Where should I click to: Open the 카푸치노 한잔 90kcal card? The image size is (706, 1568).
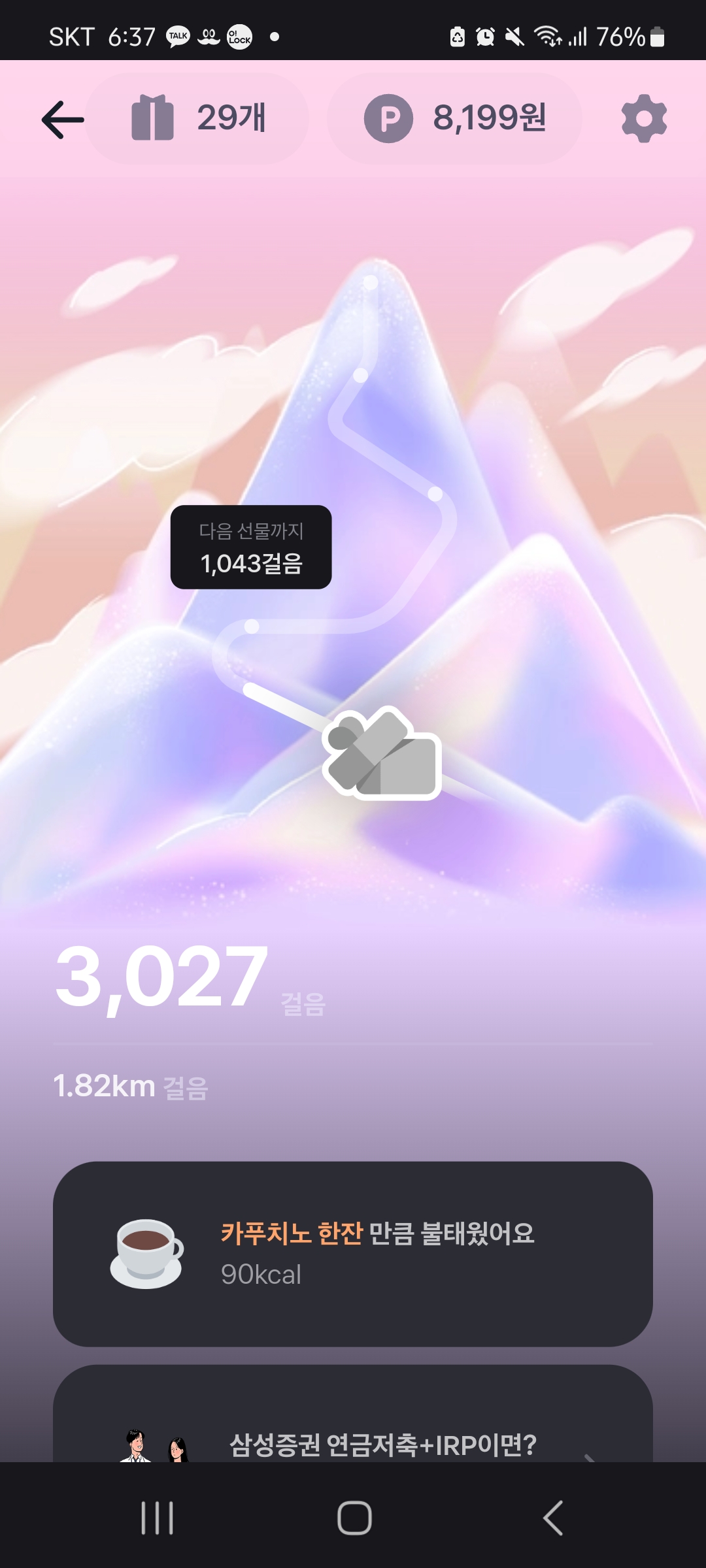[x=353, y=1254]
